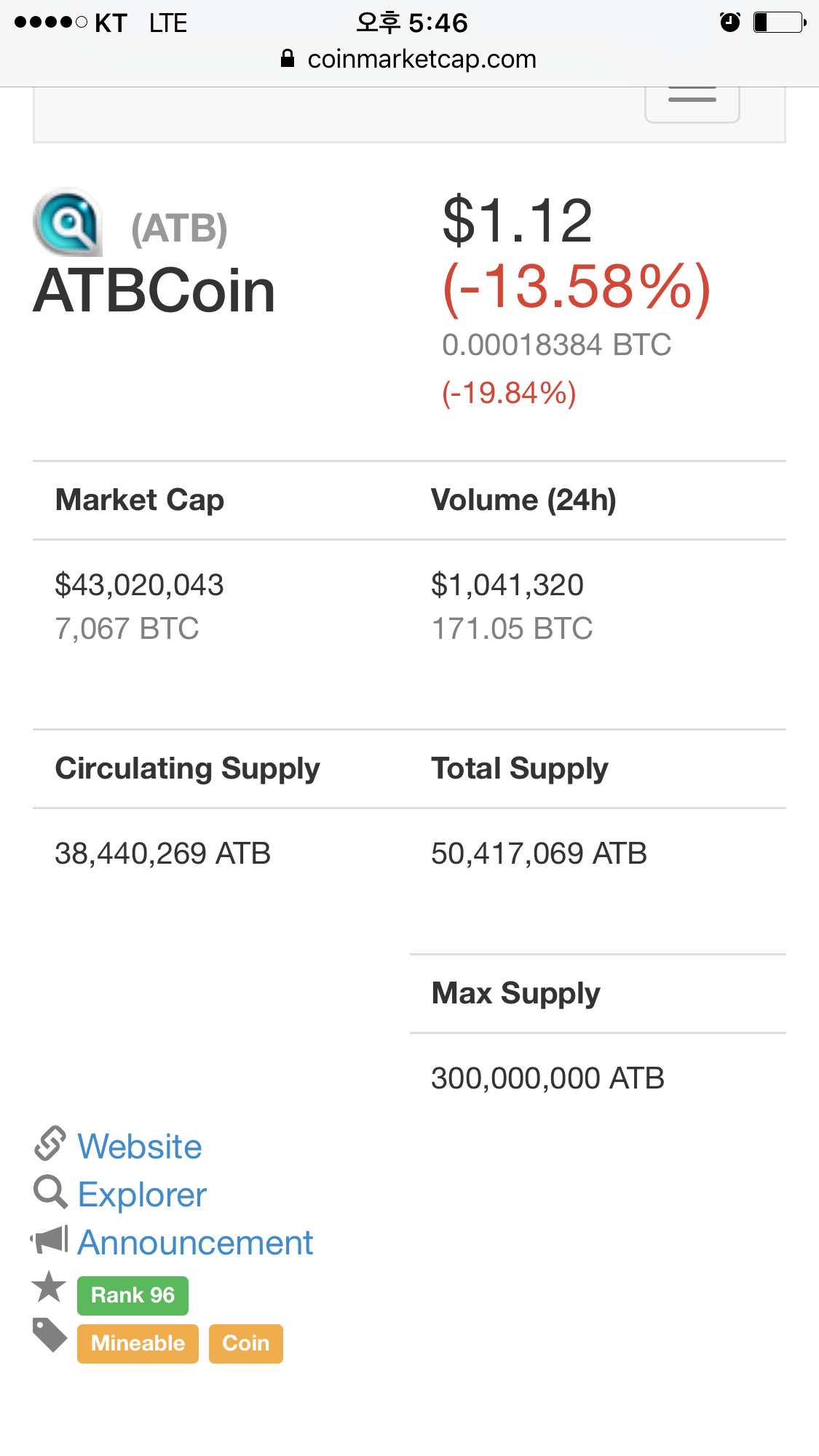Toggle the Mineable tag
This screenshot has height=1456, width=819.
pyautogui.click(x=138, y=1343)
